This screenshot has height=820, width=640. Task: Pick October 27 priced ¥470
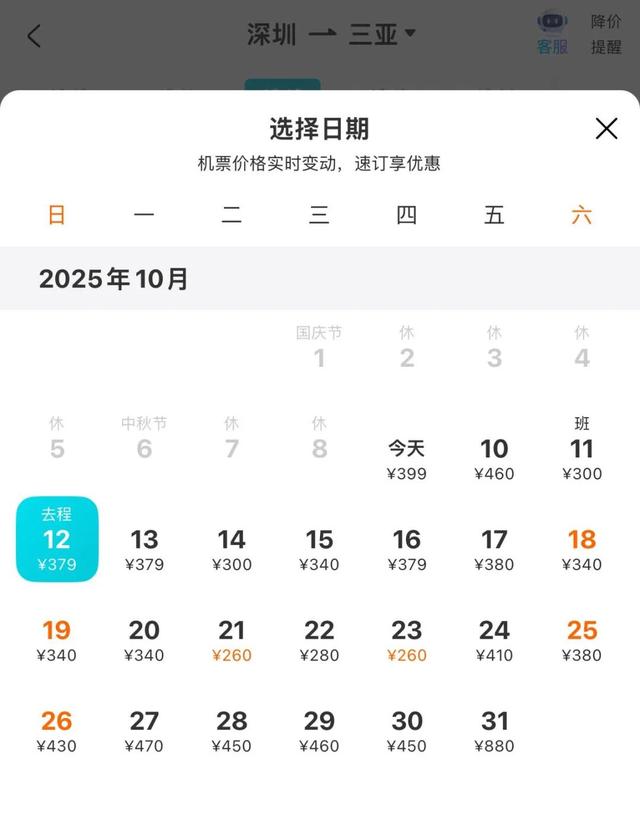click(144, 731)
